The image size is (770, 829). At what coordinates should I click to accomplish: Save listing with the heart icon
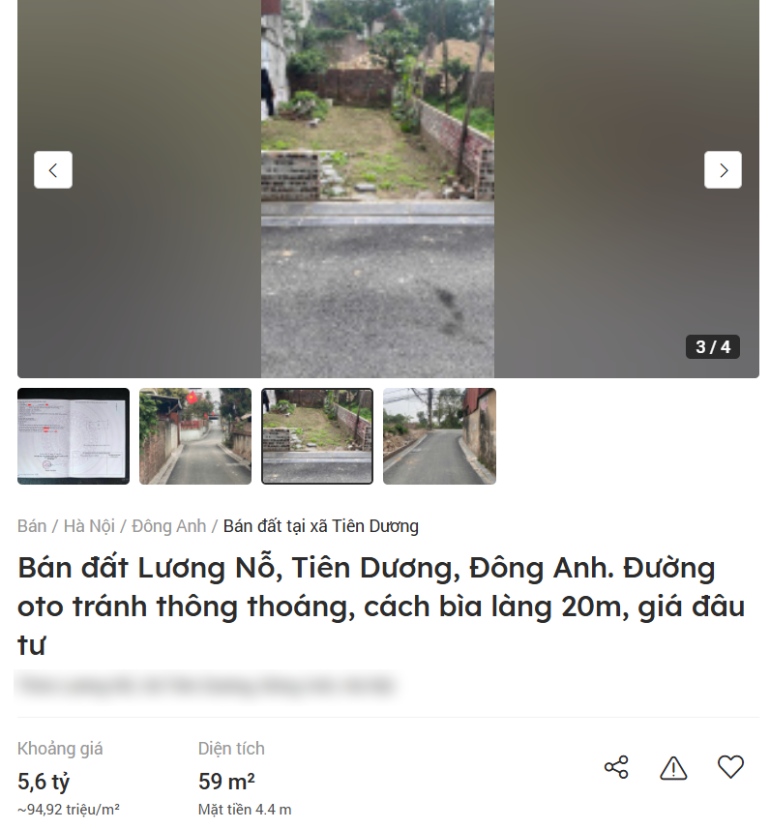click(x=731, y=766)
